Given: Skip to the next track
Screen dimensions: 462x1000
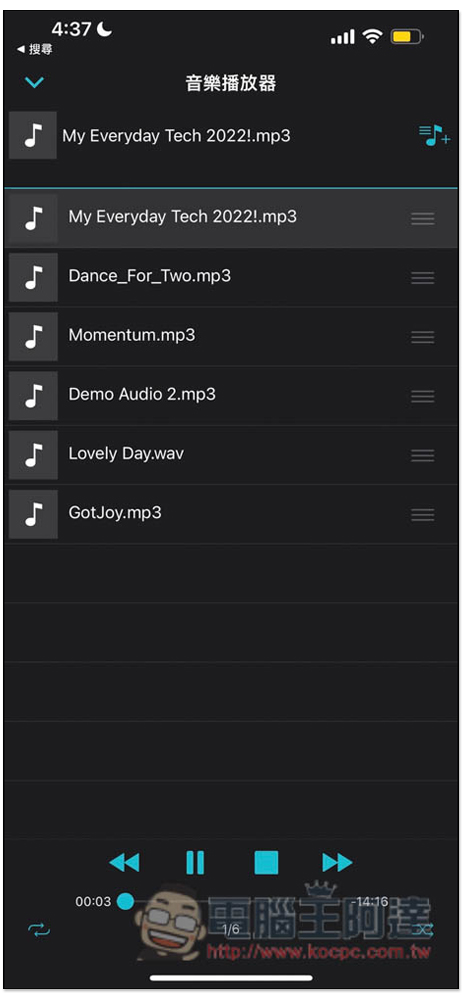Looking at the screenshot, I should [x=337, y=862].
